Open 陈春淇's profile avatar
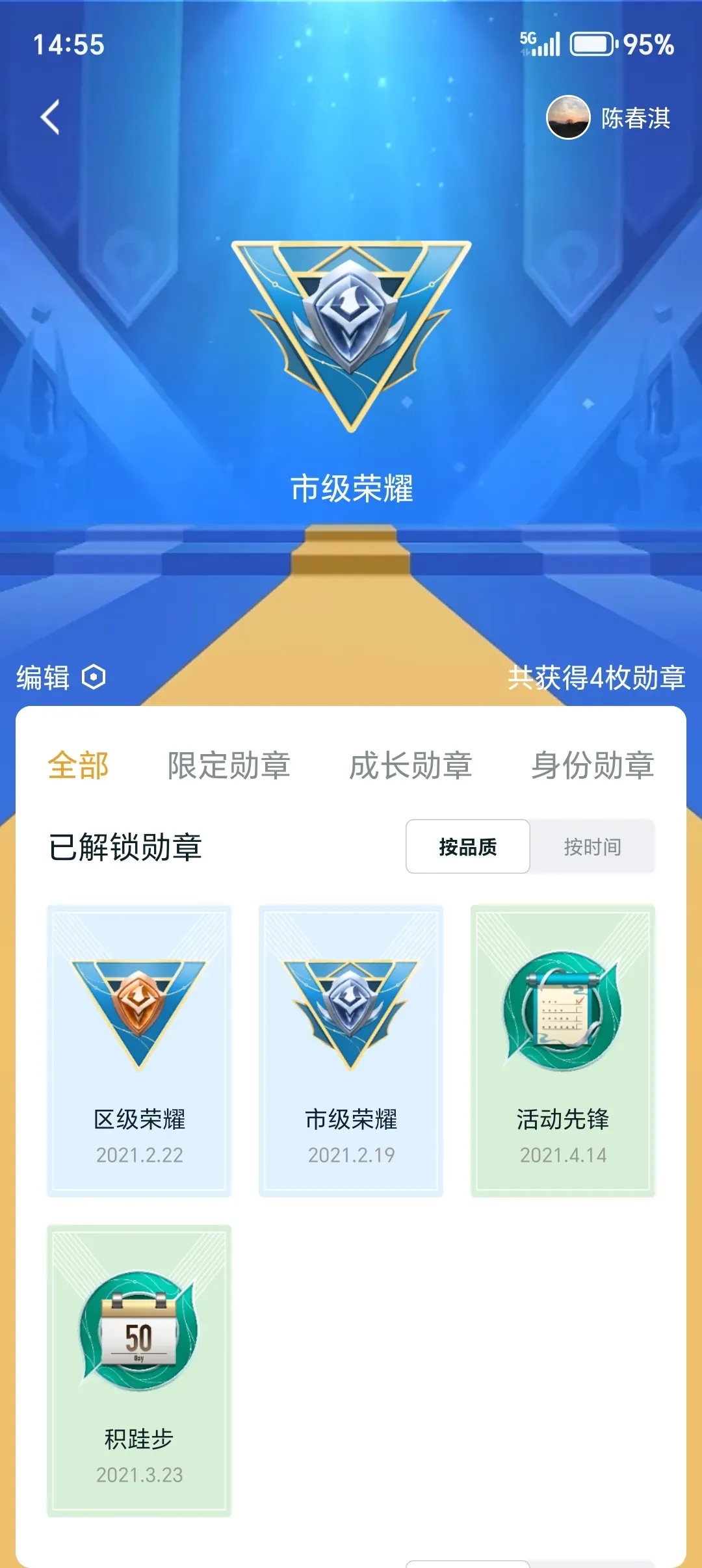Screen dimensions: 702x1568 568,118
